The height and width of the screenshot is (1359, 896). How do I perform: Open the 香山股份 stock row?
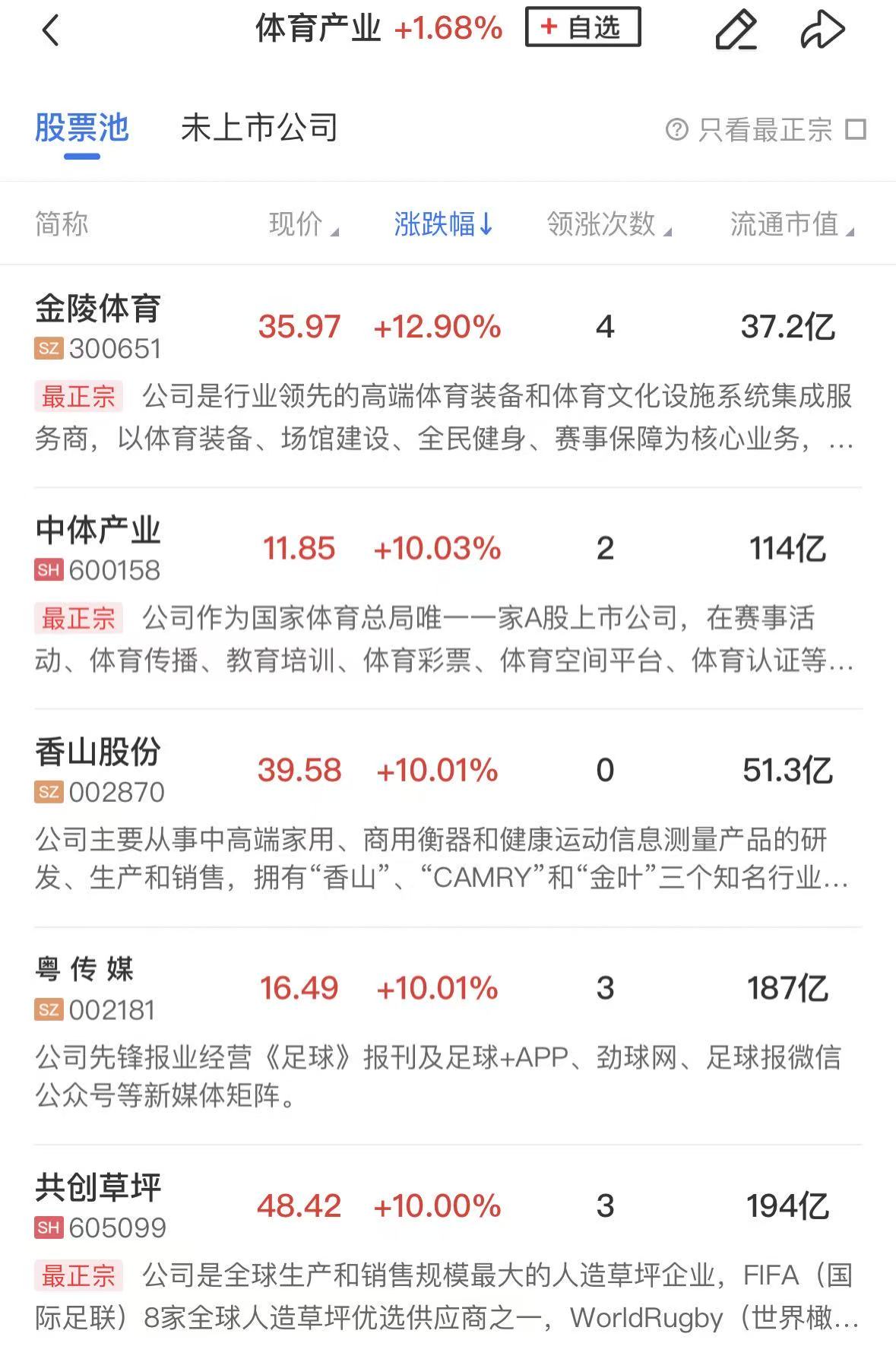pyautogui.click(x=98, y=752)
